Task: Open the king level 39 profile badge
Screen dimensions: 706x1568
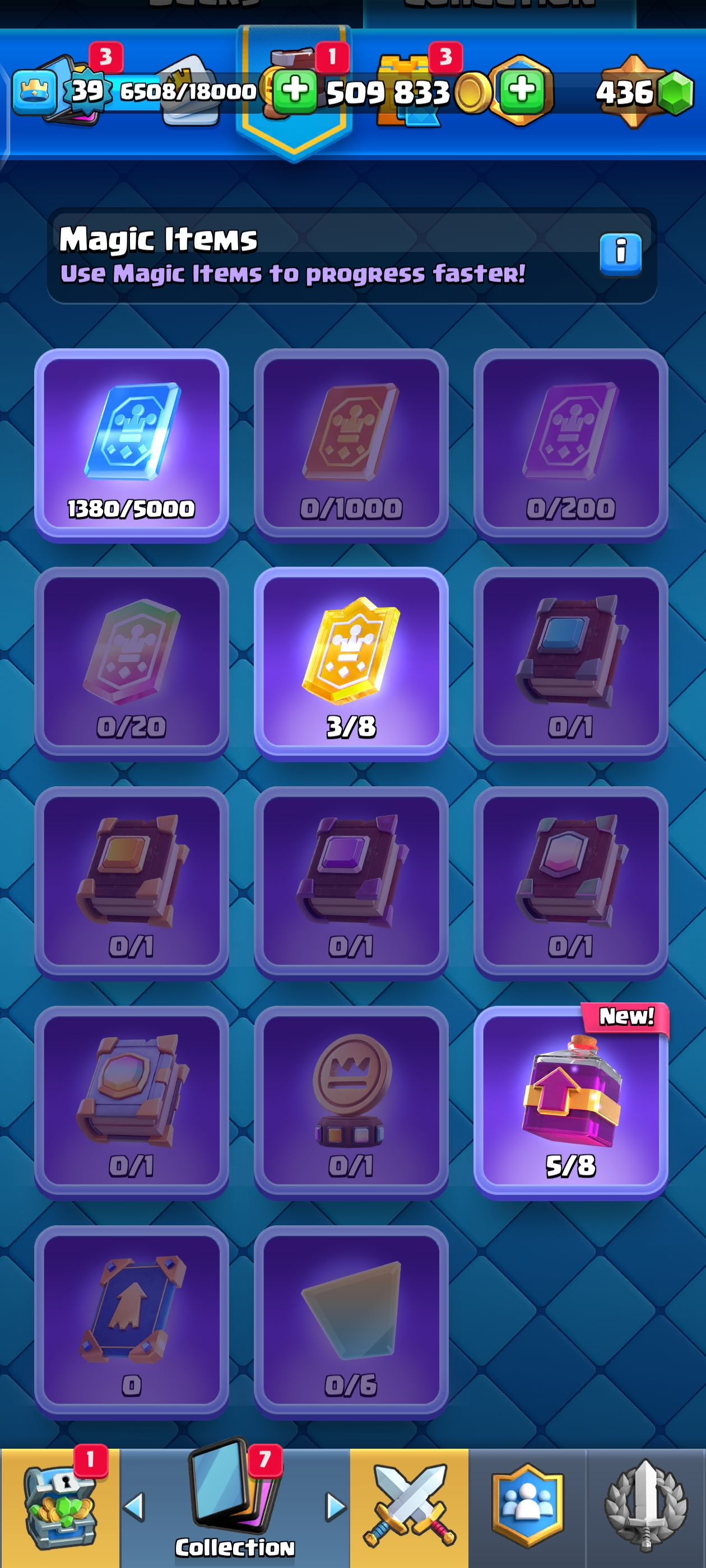Action: tap(87, 91)
